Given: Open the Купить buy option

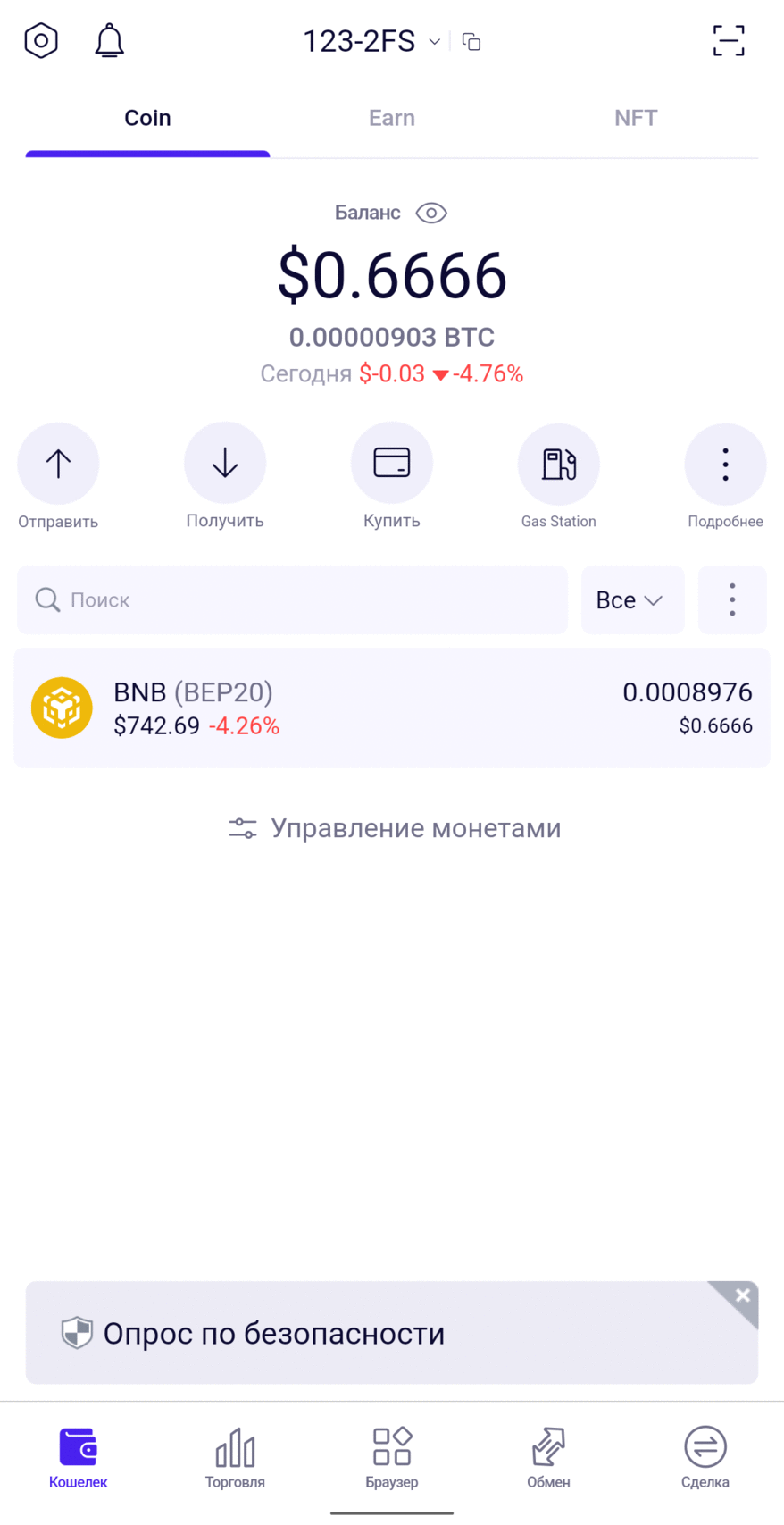Looking at the screenshot, I should tap(391, 464).
